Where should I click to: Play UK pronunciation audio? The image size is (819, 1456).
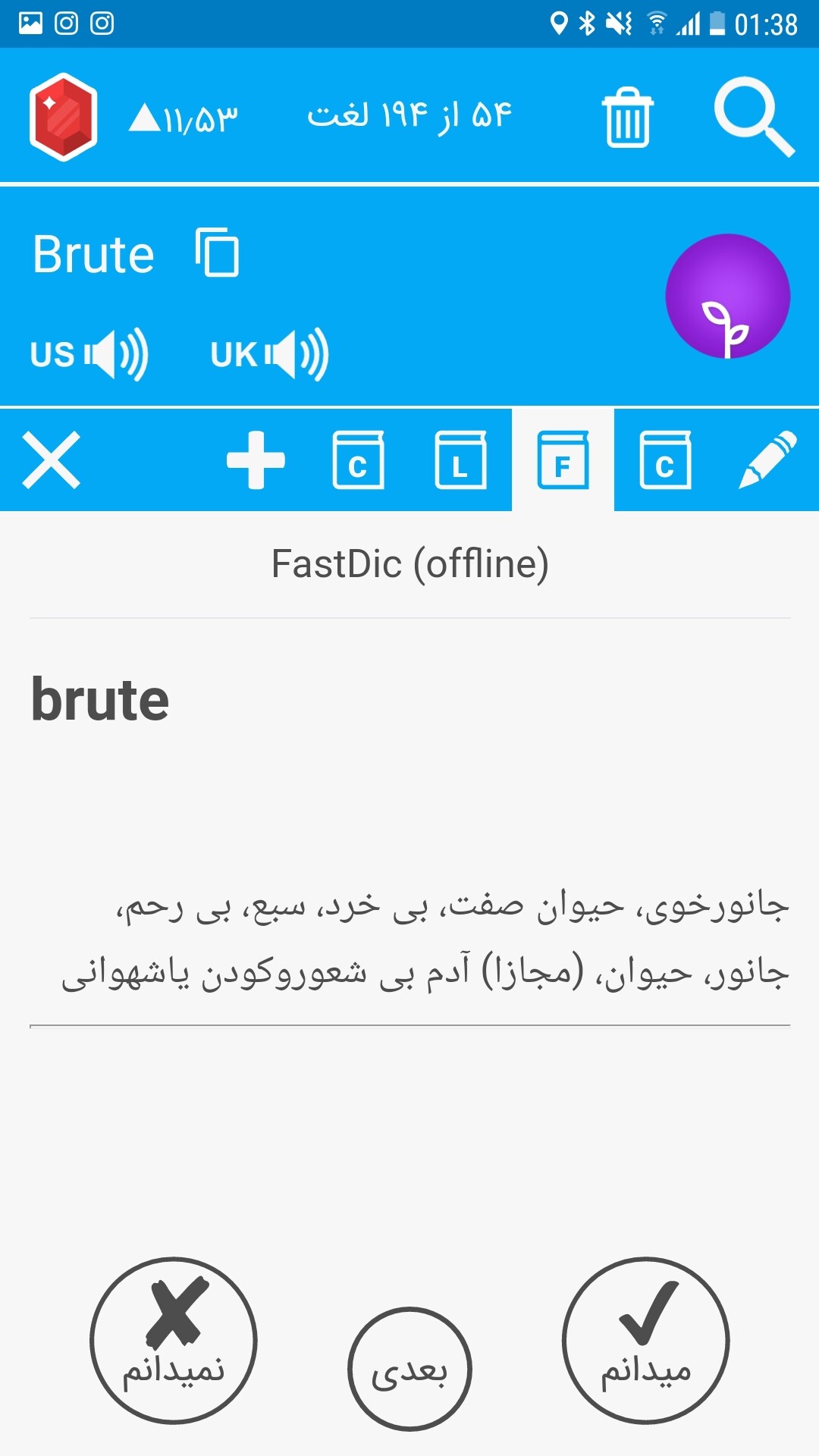pos(269,354)
